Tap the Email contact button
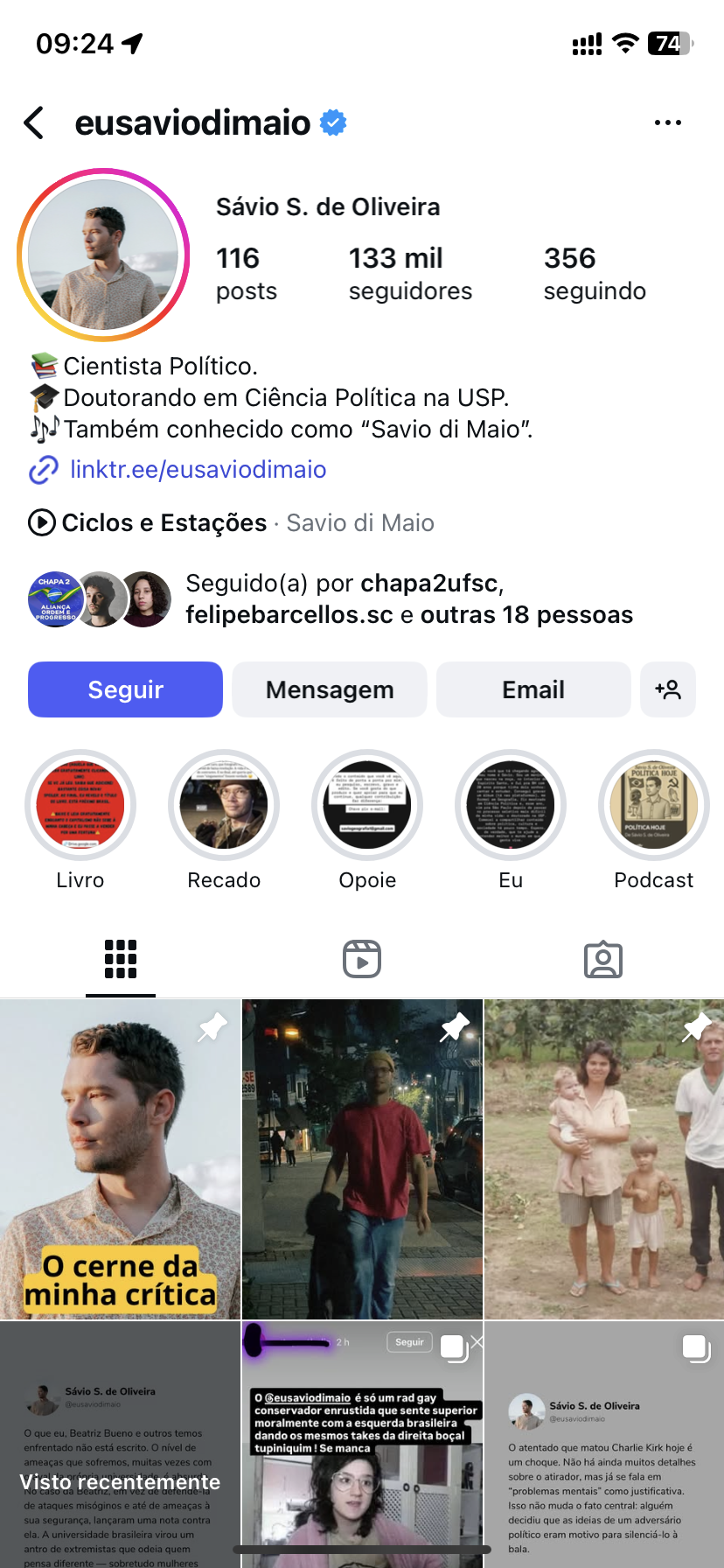The image size is (724, 1568). 533,689
